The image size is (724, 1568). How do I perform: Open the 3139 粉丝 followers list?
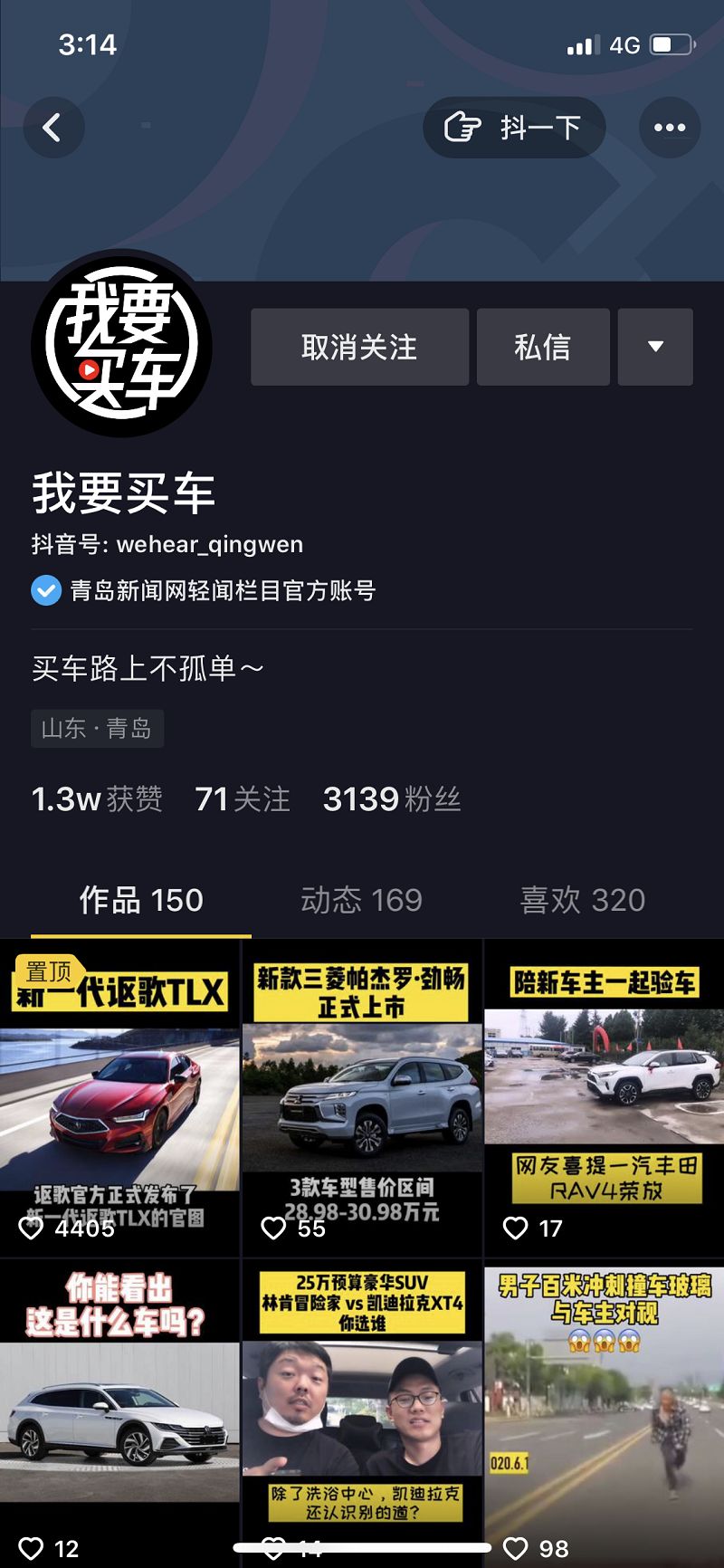pyautogui.click(x=391, y=798)
